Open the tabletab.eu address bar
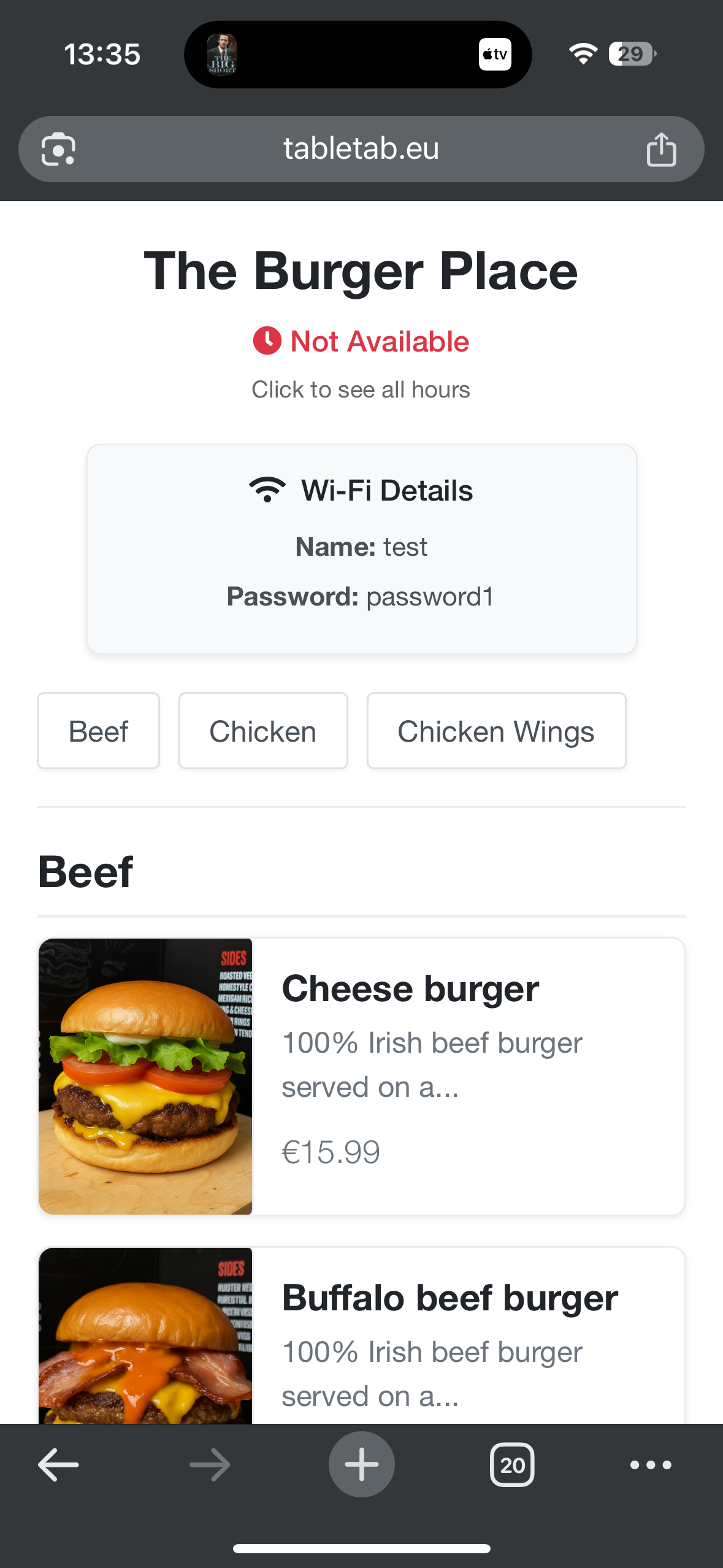Screen dimensions: 723x1568 [x=361, y=149]
